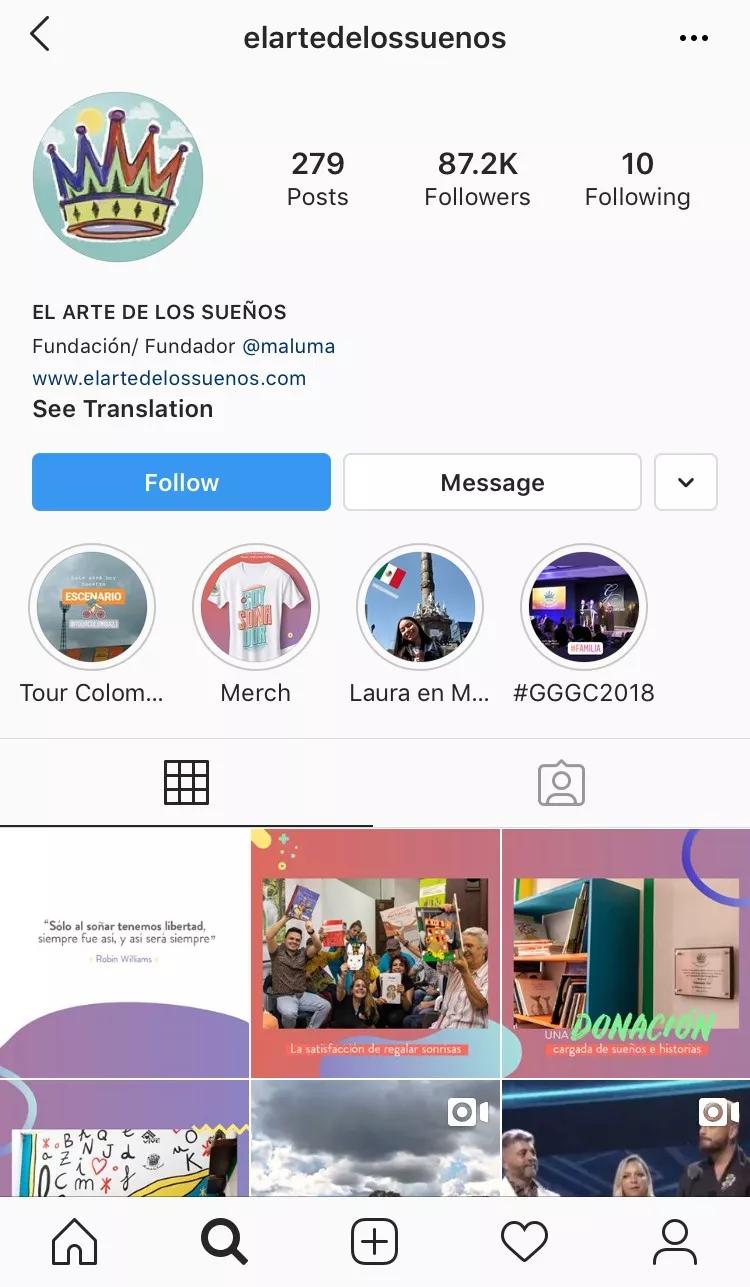
Task: Open the Merch story highlight
Action: (256, 608)
